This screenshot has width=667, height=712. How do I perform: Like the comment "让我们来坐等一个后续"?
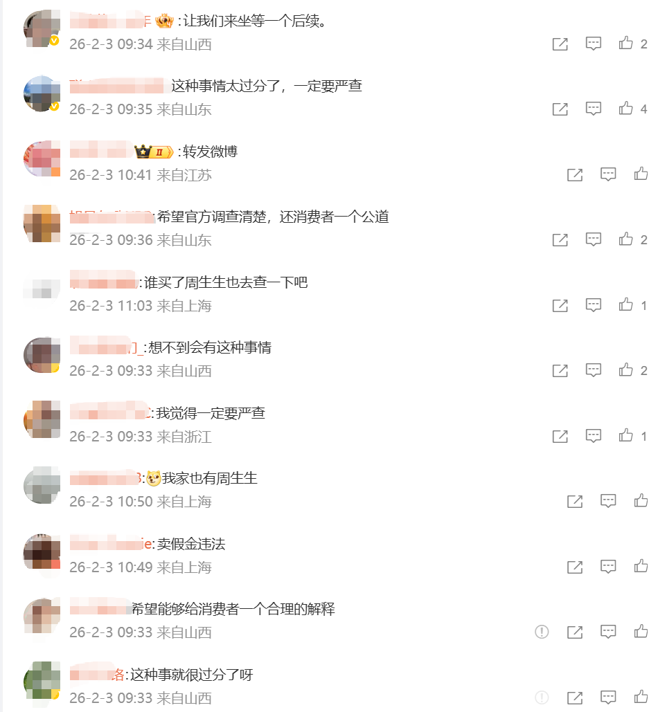[x=626, y=44]
